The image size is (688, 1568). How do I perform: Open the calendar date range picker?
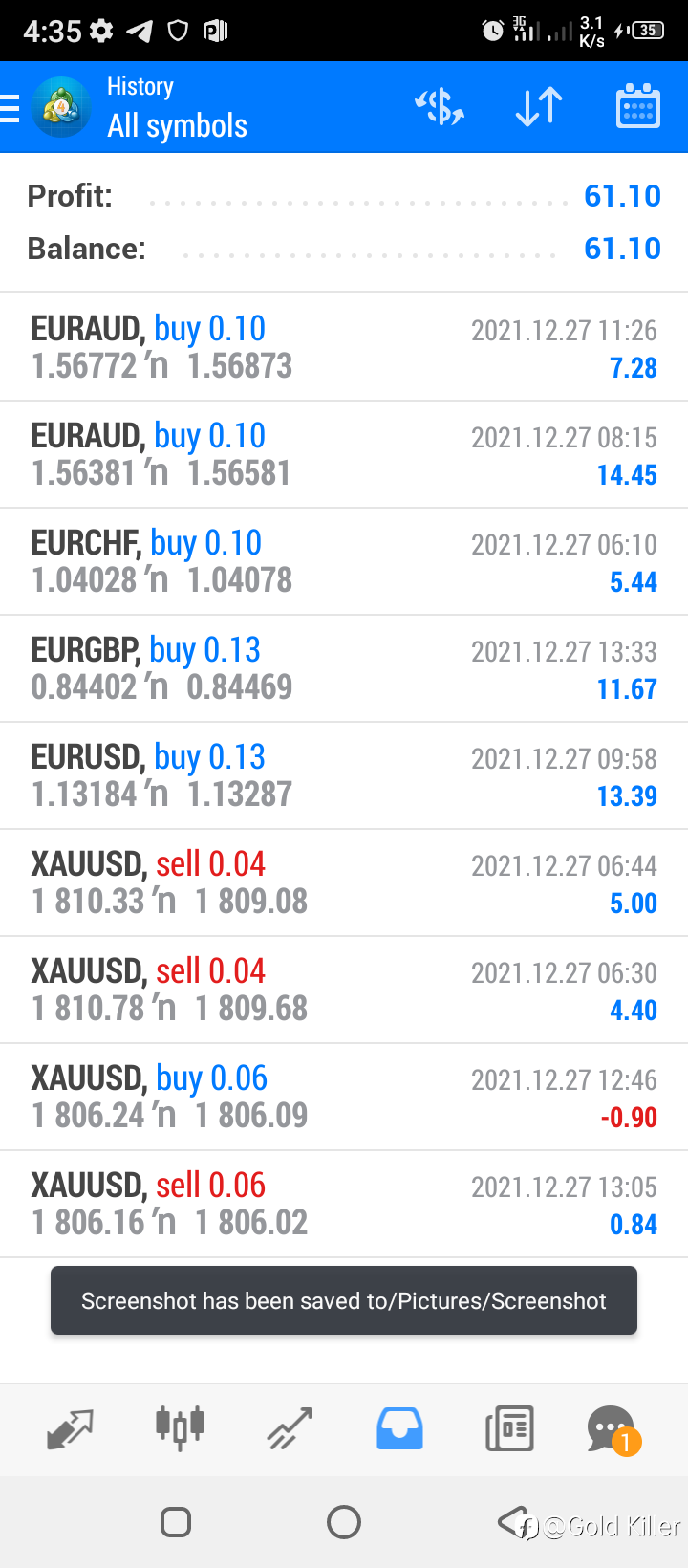(x=638, y=106)
